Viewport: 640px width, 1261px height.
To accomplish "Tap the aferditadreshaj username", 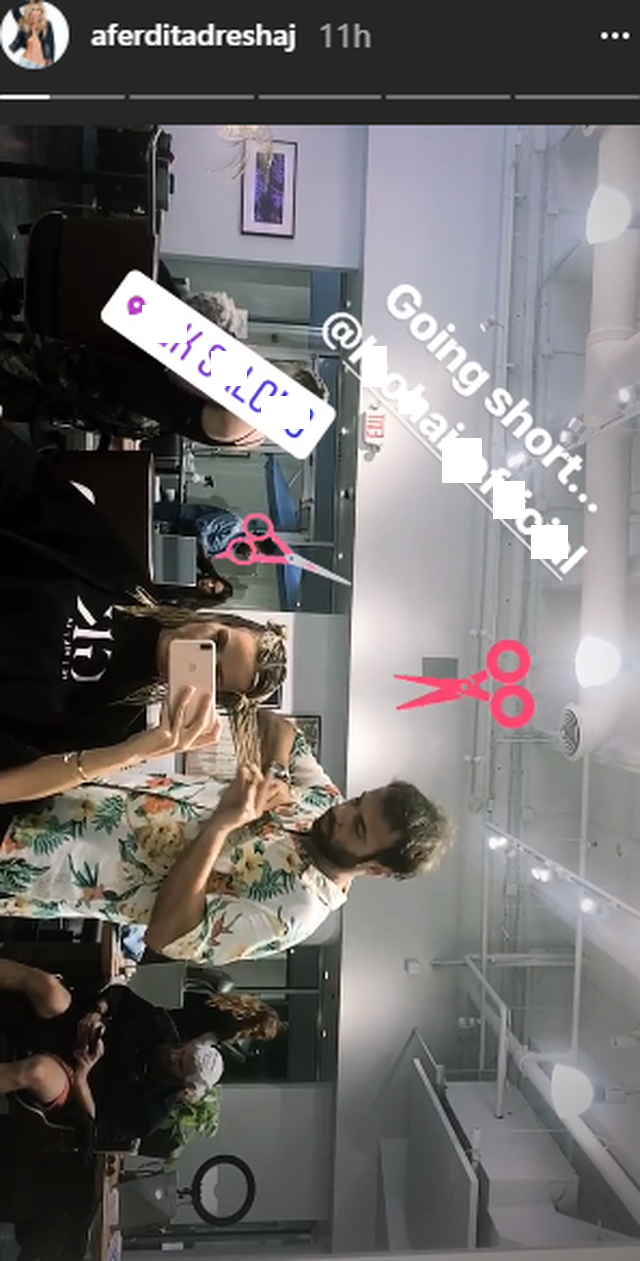I will coord(193,38).
